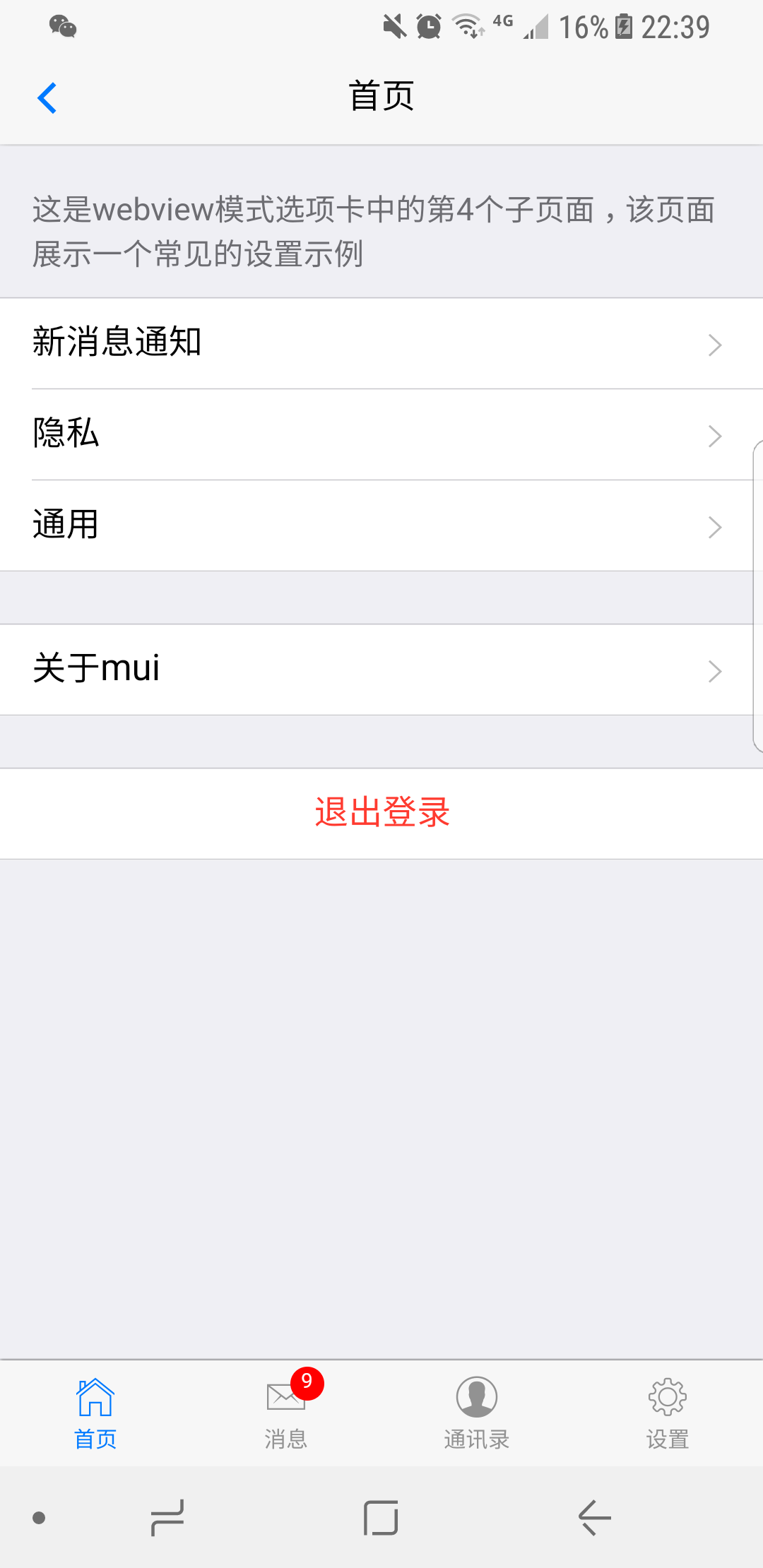Open the 关于mui row

381,670
